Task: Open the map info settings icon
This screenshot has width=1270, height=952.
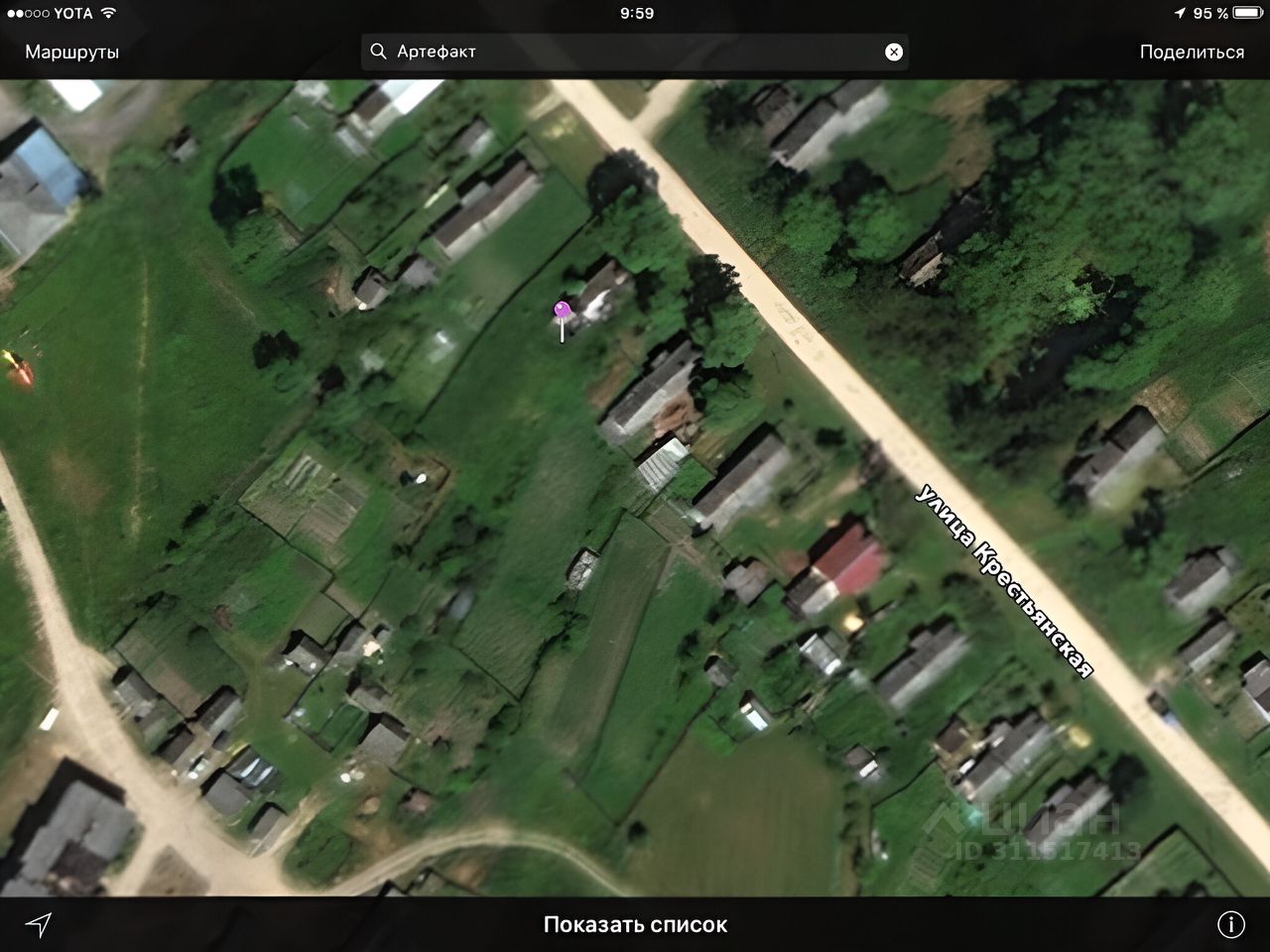Action: [1230, 924]
